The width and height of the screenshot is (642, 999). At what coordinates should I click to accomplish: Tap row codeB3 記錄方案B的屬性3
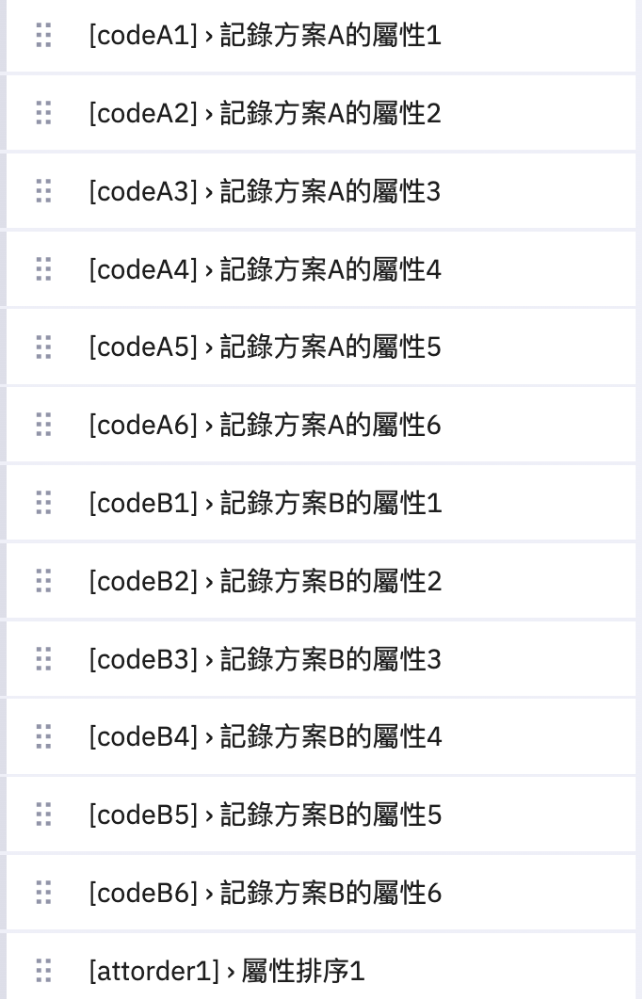pyautogui.click(x=265, y=659)
